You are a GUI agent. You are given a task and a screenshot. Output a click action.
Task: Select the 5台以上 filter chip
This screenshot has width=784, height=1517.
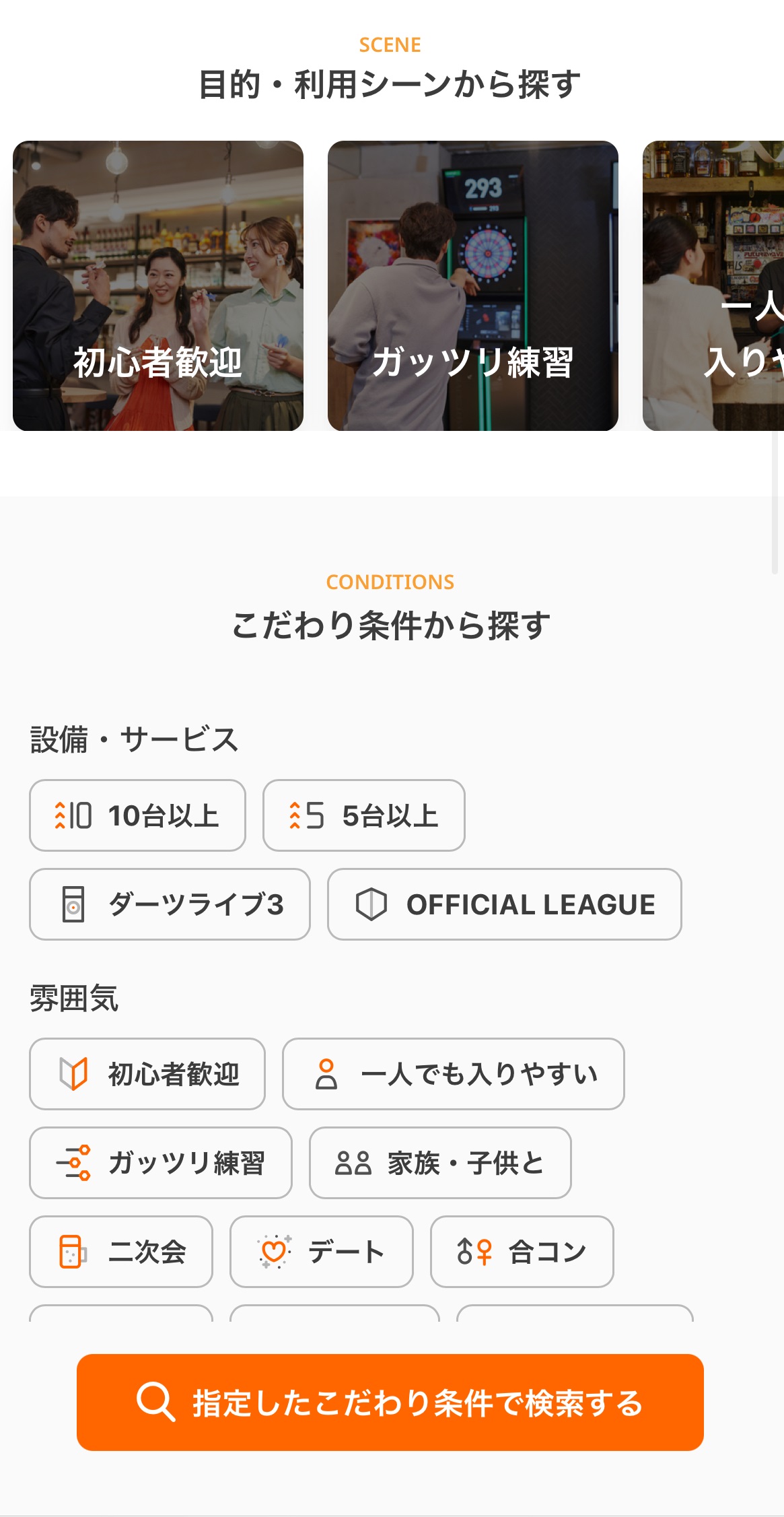[x=363, y=815]
